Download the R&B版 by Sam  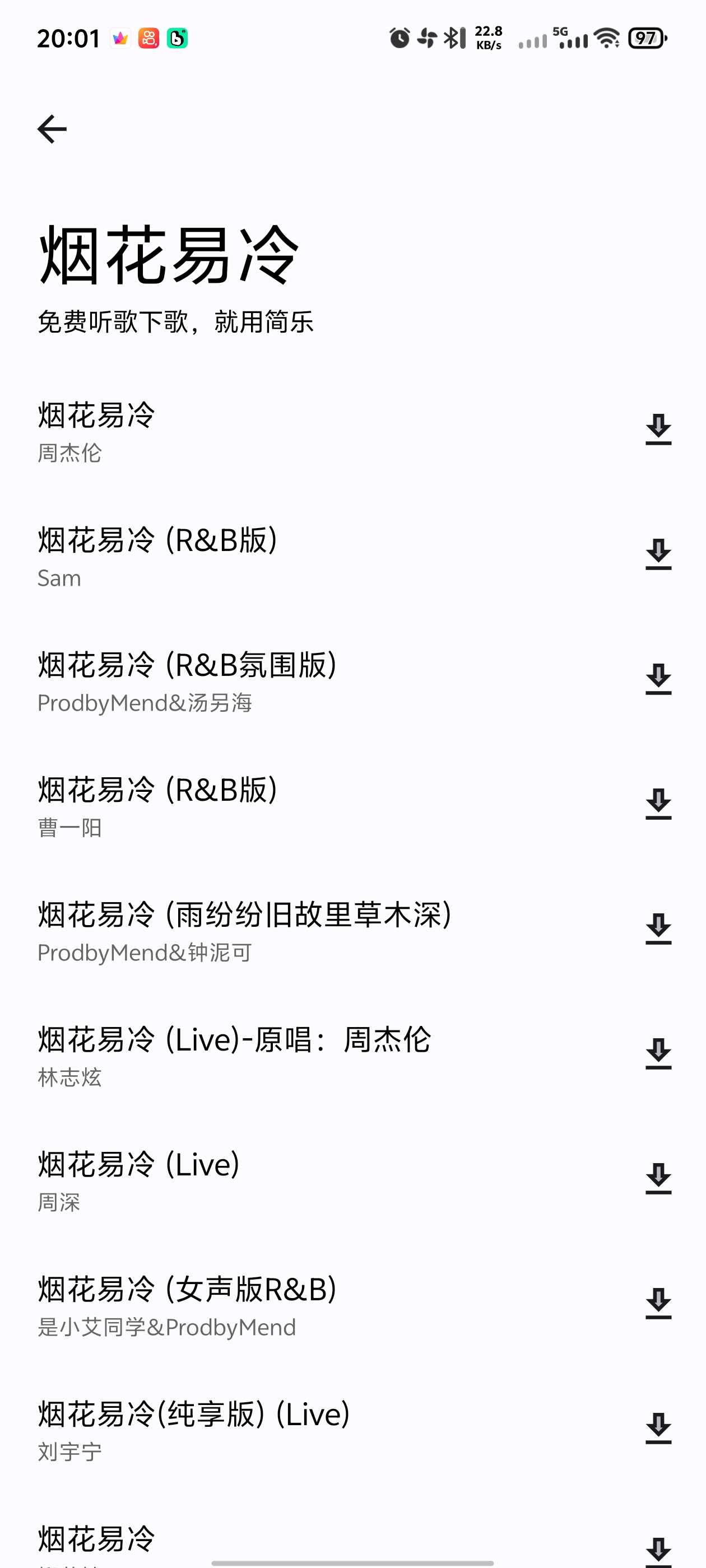click(658, 554)
